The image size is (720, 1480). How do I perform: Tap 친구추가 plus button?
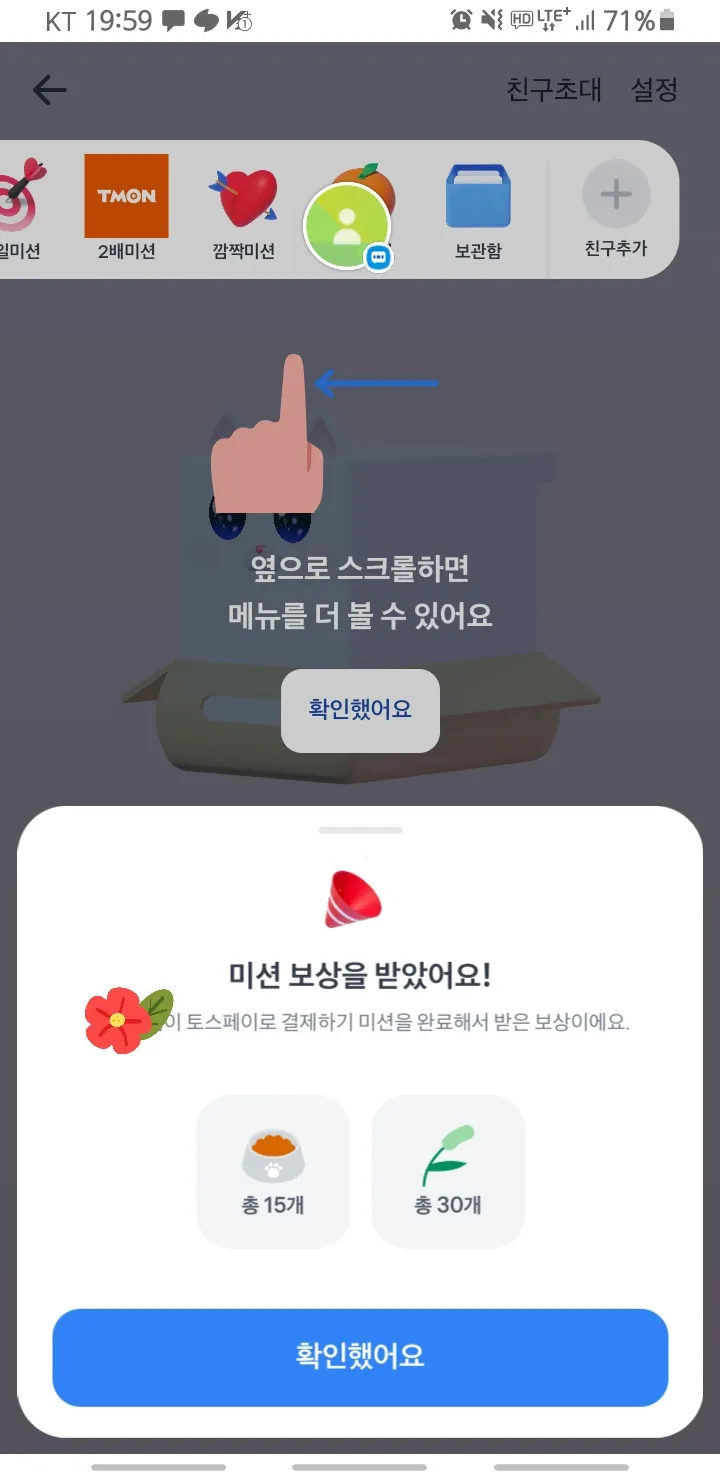[x=616, y=206]
